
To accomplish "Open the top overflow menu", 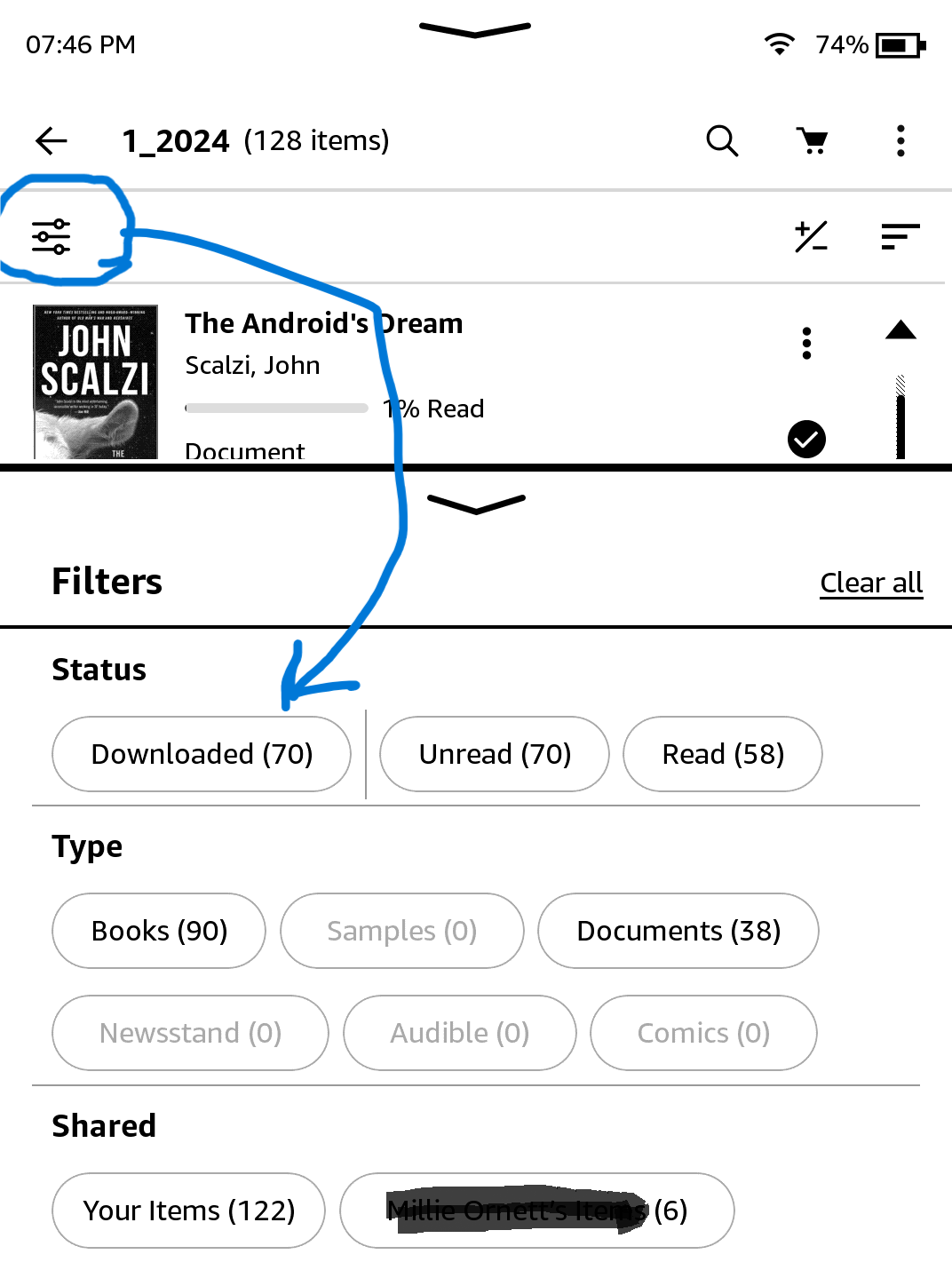I will click(x=900, y=140).
